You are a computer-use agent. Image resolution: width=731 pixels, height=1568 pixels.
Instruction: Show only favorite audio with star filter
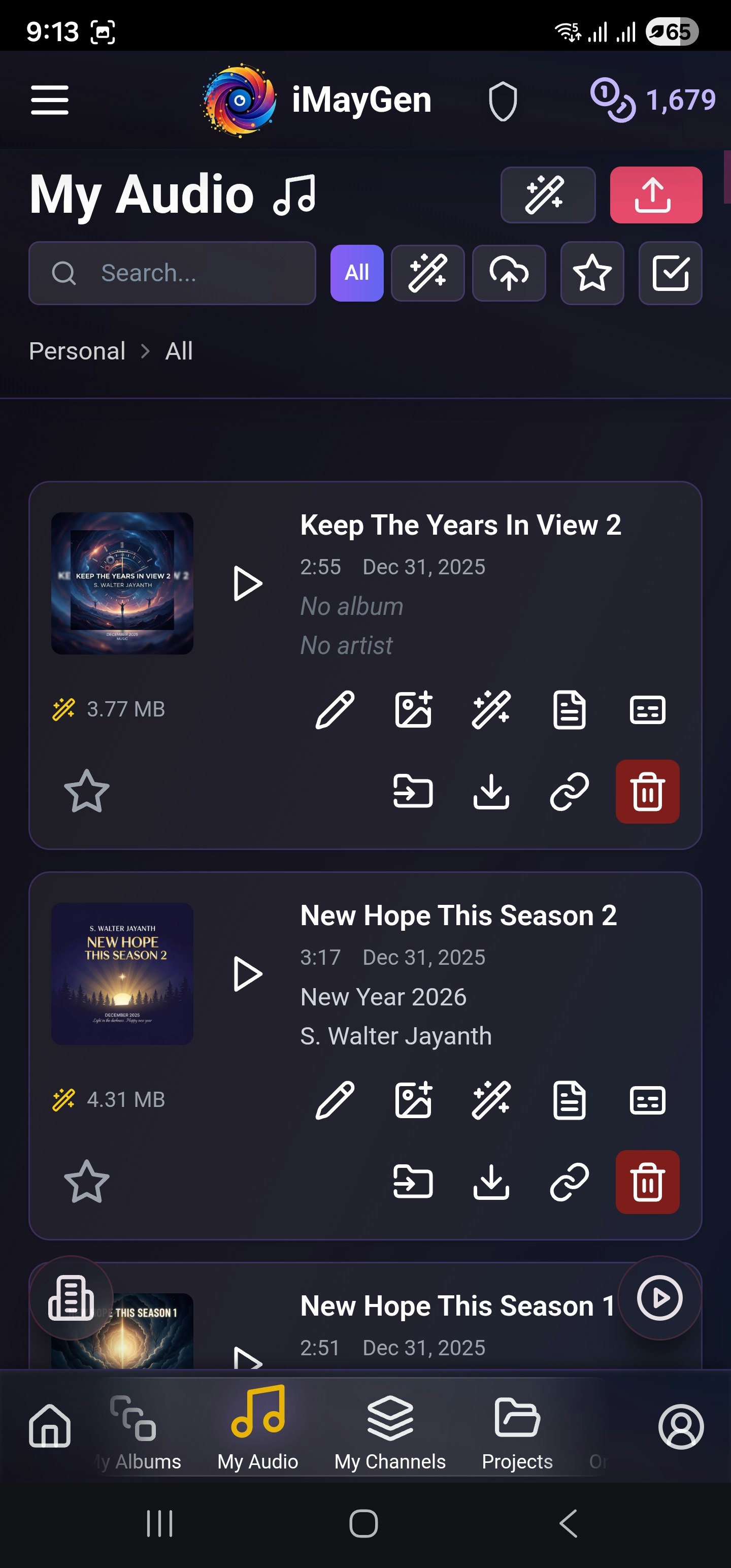[x=591, y=273]
